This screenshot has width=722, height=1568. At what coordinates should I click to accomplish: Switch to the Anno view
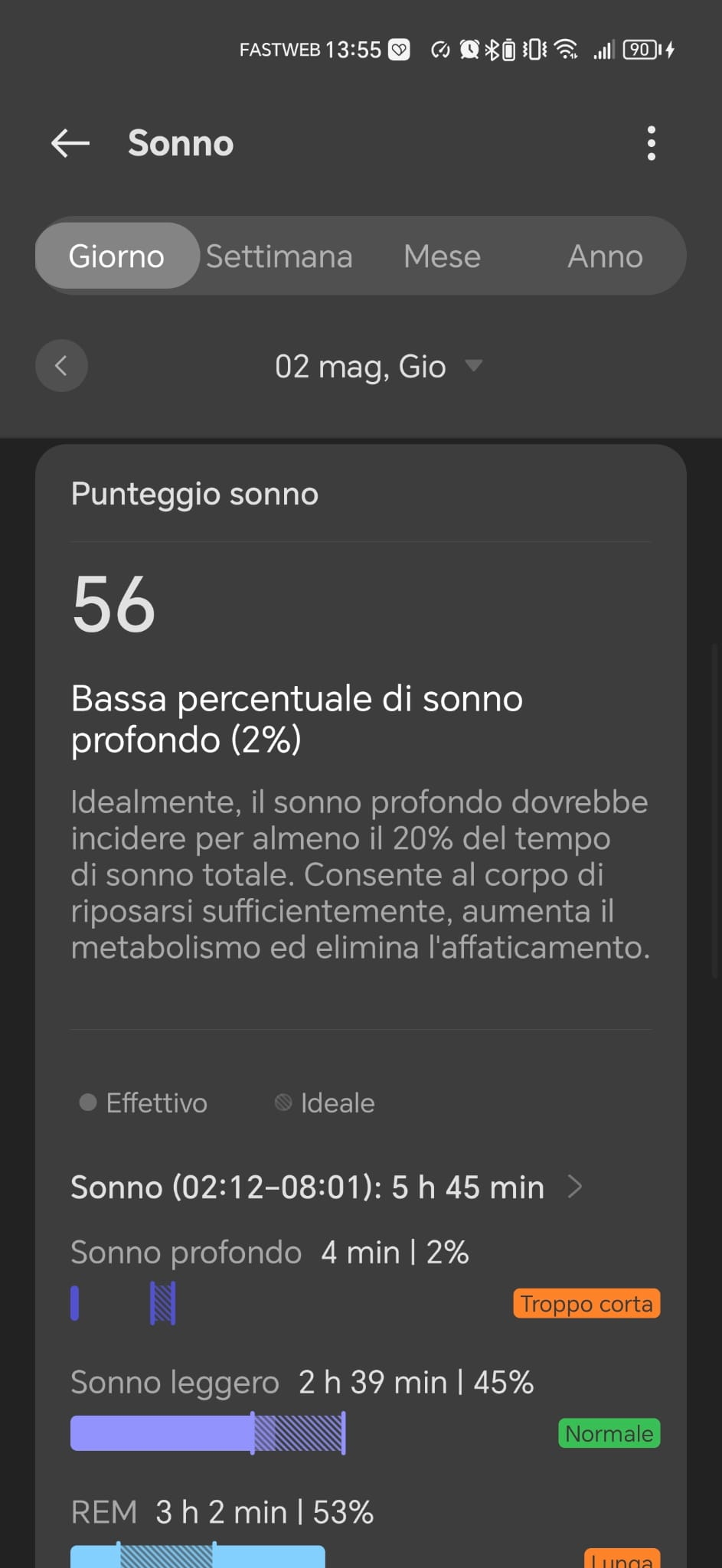[605, 256]
